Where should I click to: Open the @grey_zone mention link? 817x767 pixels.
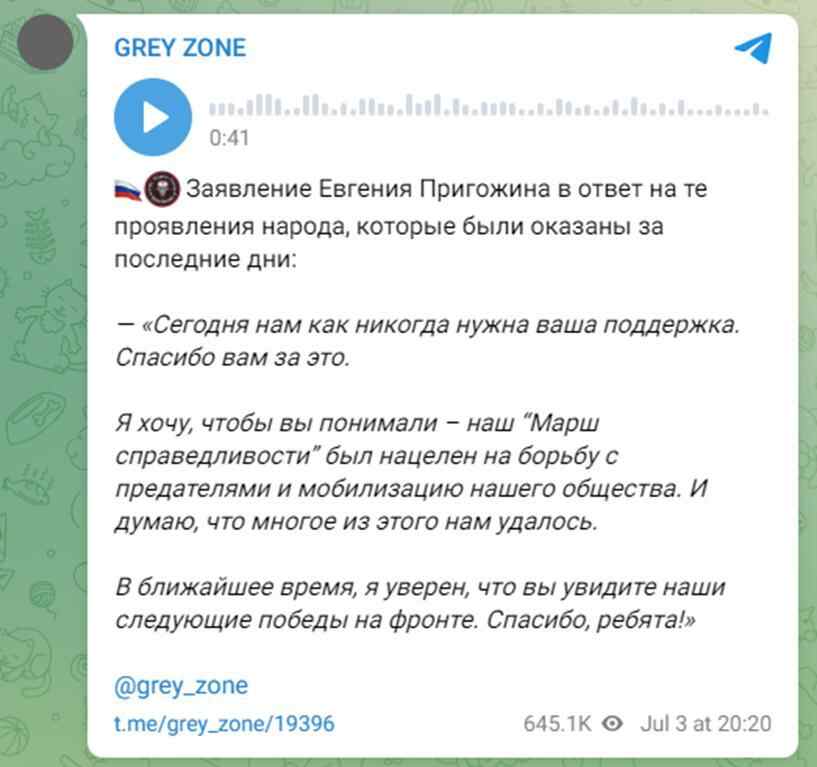(x=181, y=686)
